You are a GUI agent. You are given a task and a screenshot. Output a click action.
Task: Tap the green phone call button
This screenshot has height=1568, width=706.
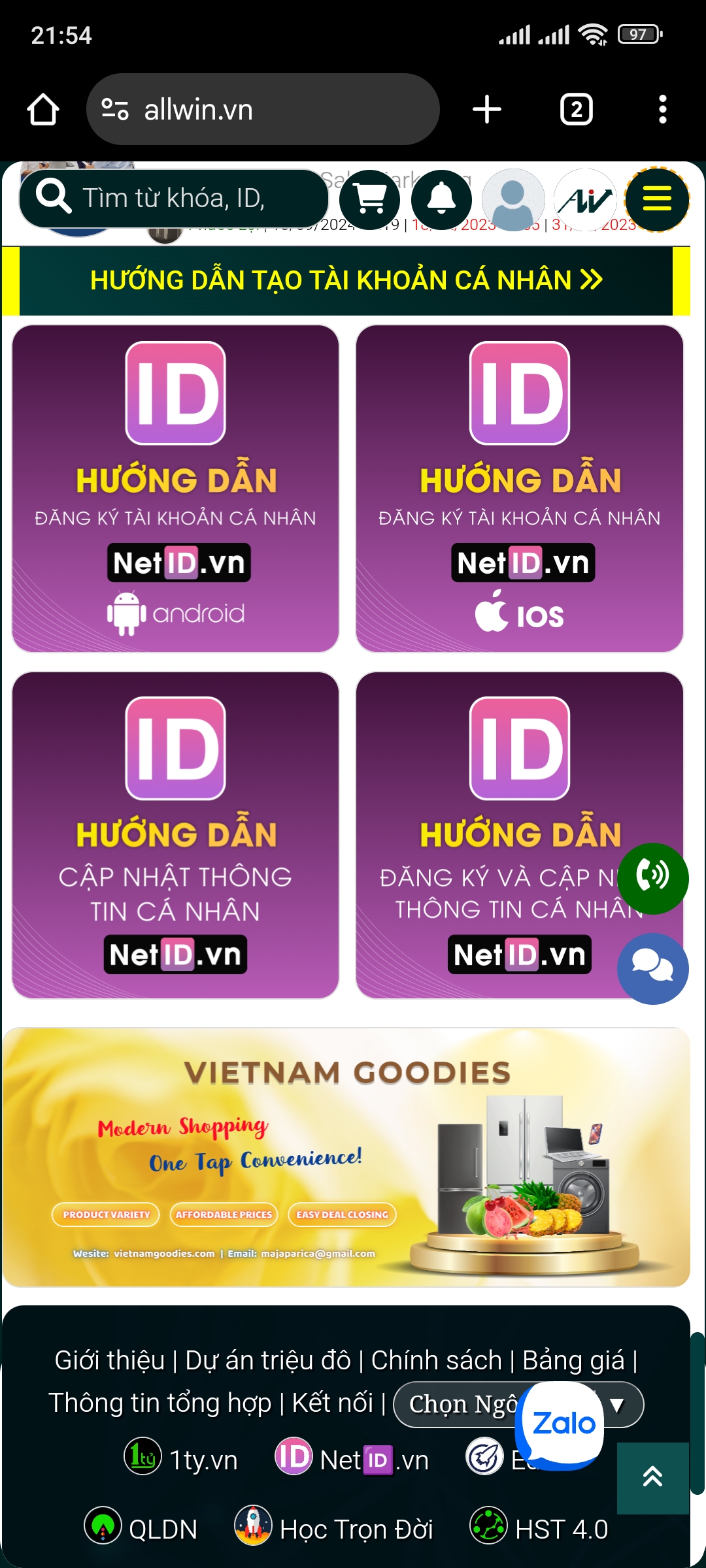click(x=652, y=878)
